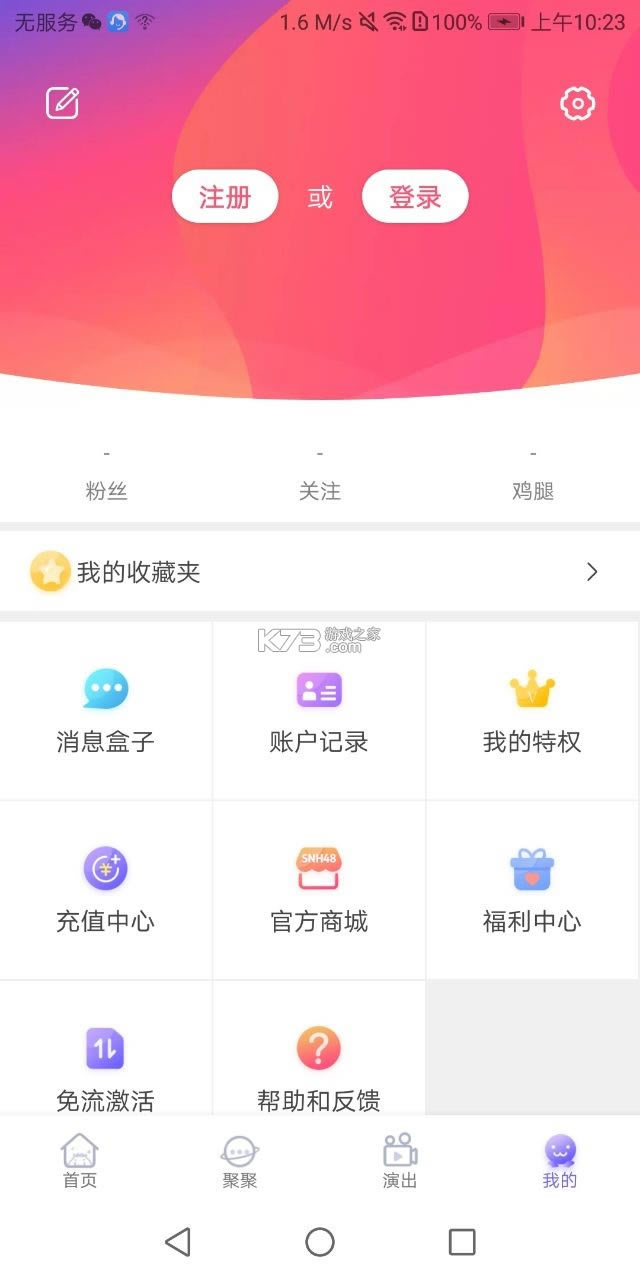Open 消息盒子 message box
Viewport: 640px width, 1280px height.
click(106, 710)
